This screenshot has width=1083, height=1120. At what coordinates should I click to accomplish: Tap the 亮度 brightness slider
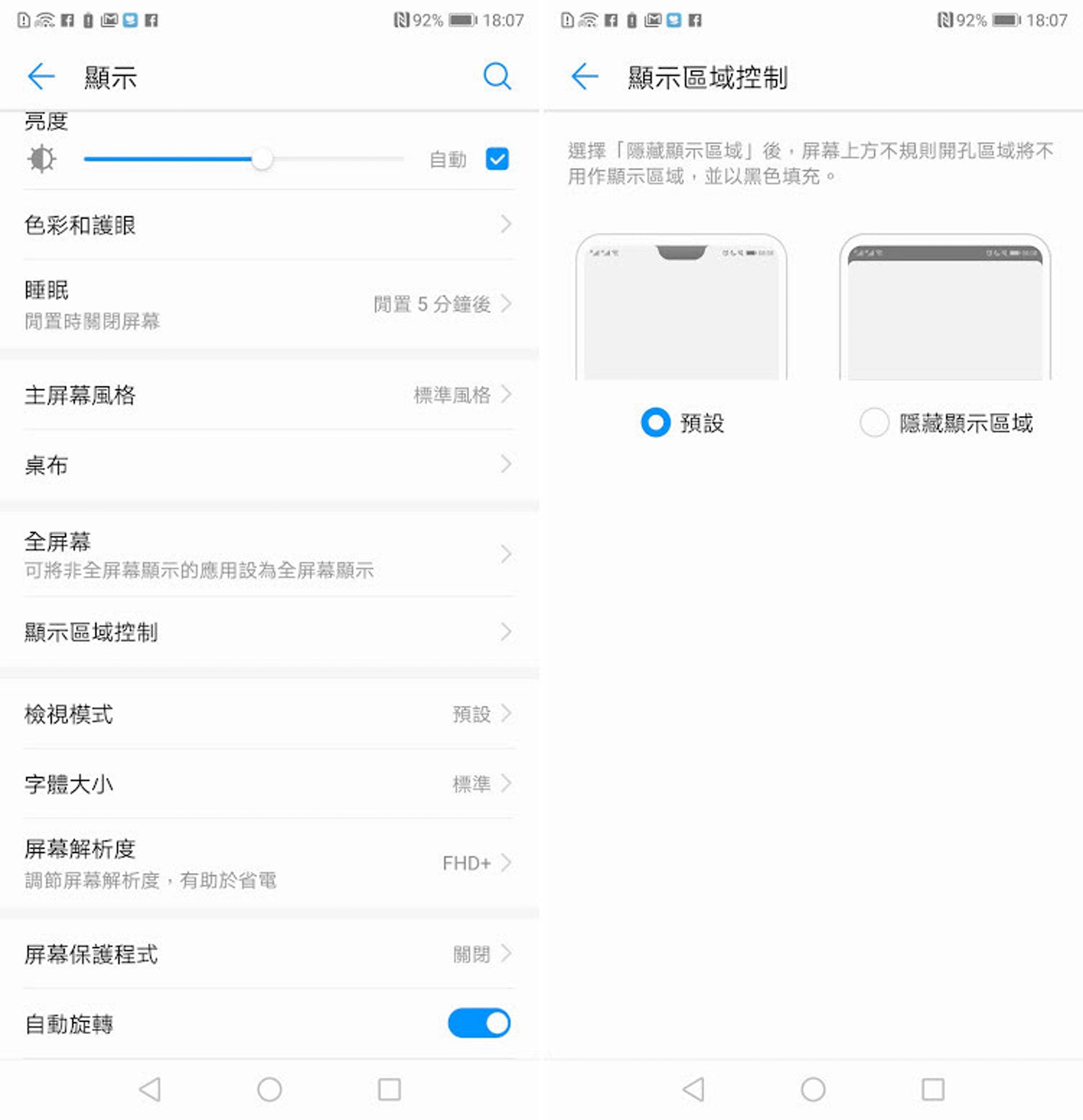(x=244, y=159)
